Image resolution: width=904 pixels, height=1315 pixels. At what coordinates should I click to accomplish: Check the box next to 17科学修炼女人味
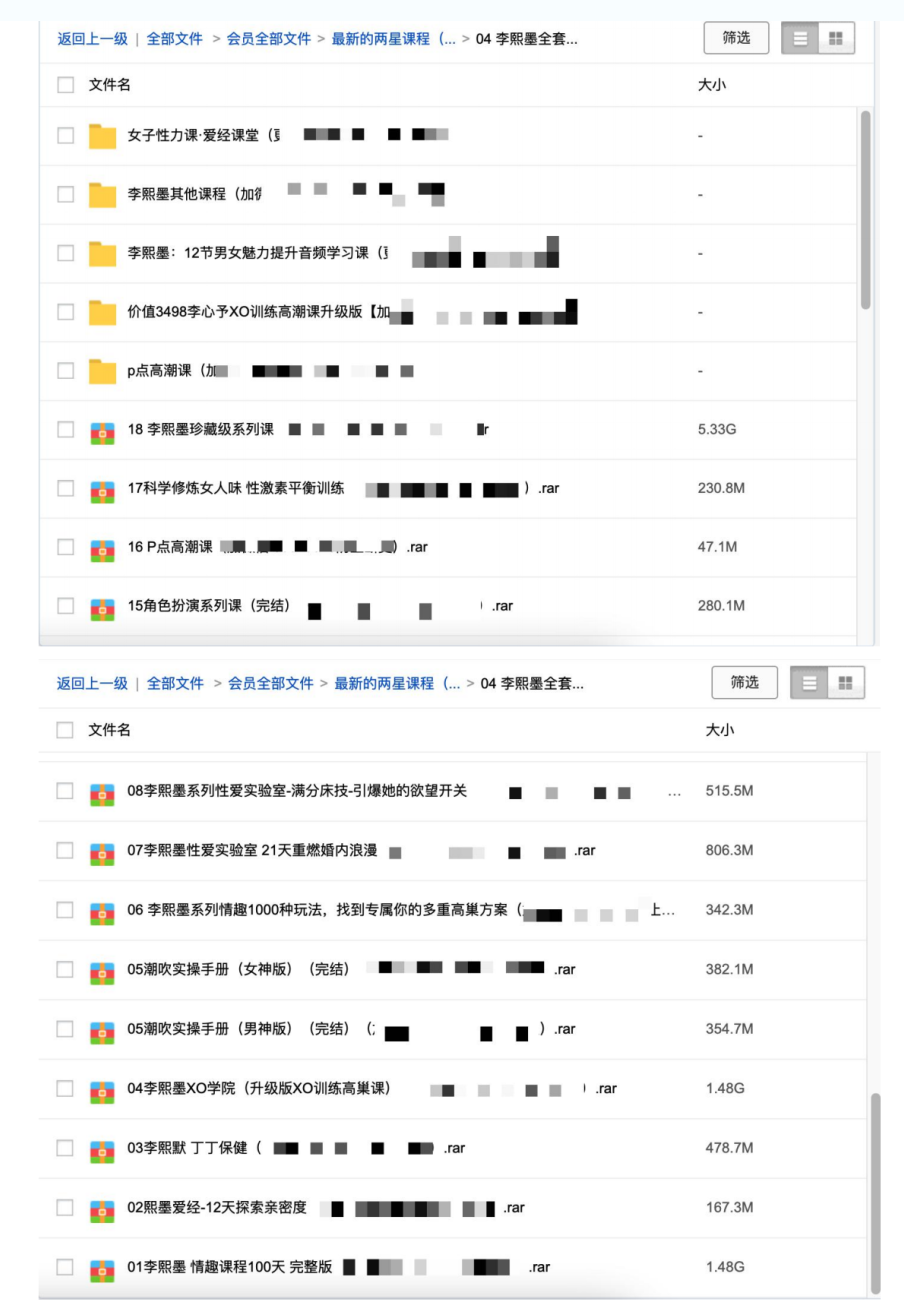pyautogui.click(x=66, y=488)
